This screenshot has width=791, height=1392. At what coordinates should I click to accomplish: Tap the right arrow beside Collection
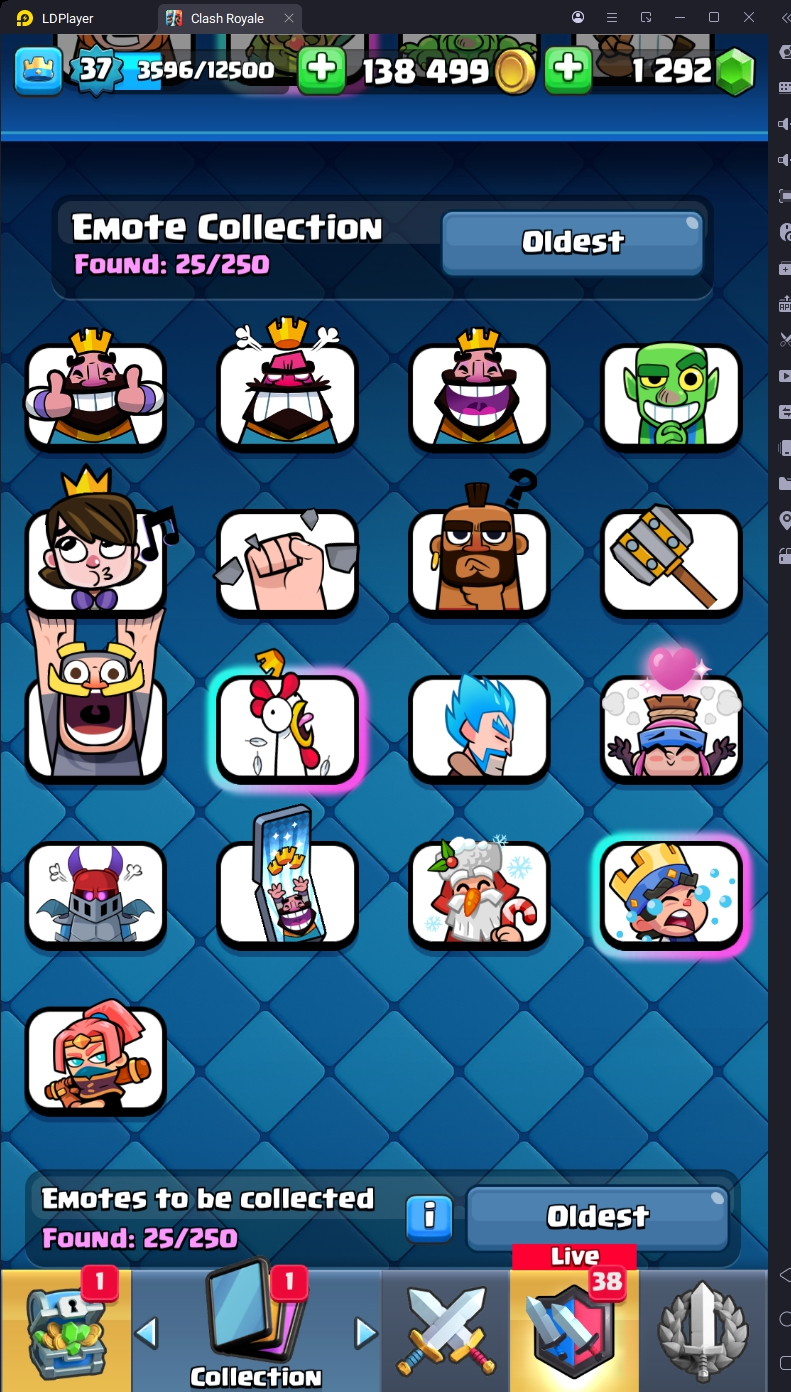coord(366,1332)
